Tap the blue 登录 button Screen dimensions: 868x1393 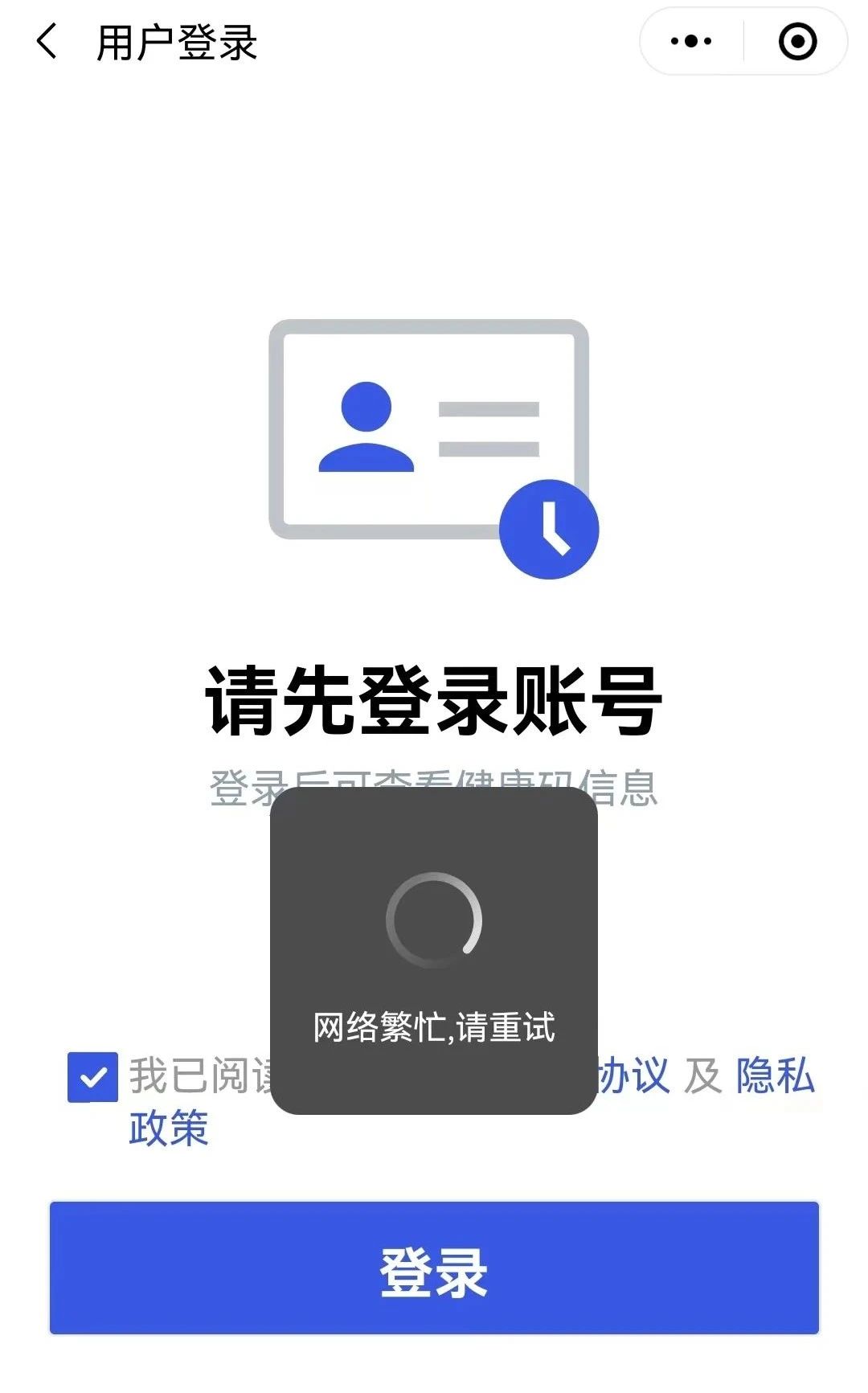[x=434, y=1268]
